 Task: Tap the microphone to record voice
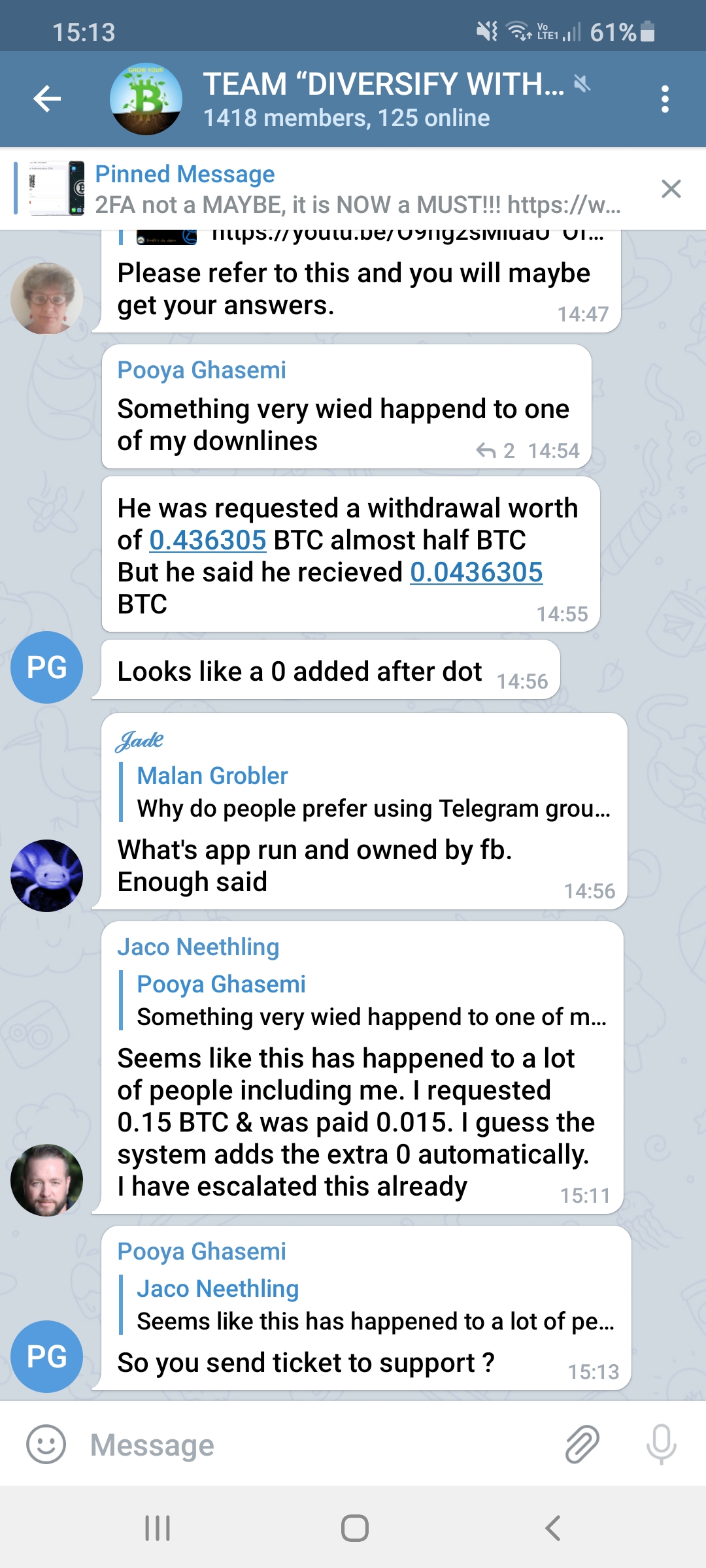pyautogui.click(x=661, y=1445)
